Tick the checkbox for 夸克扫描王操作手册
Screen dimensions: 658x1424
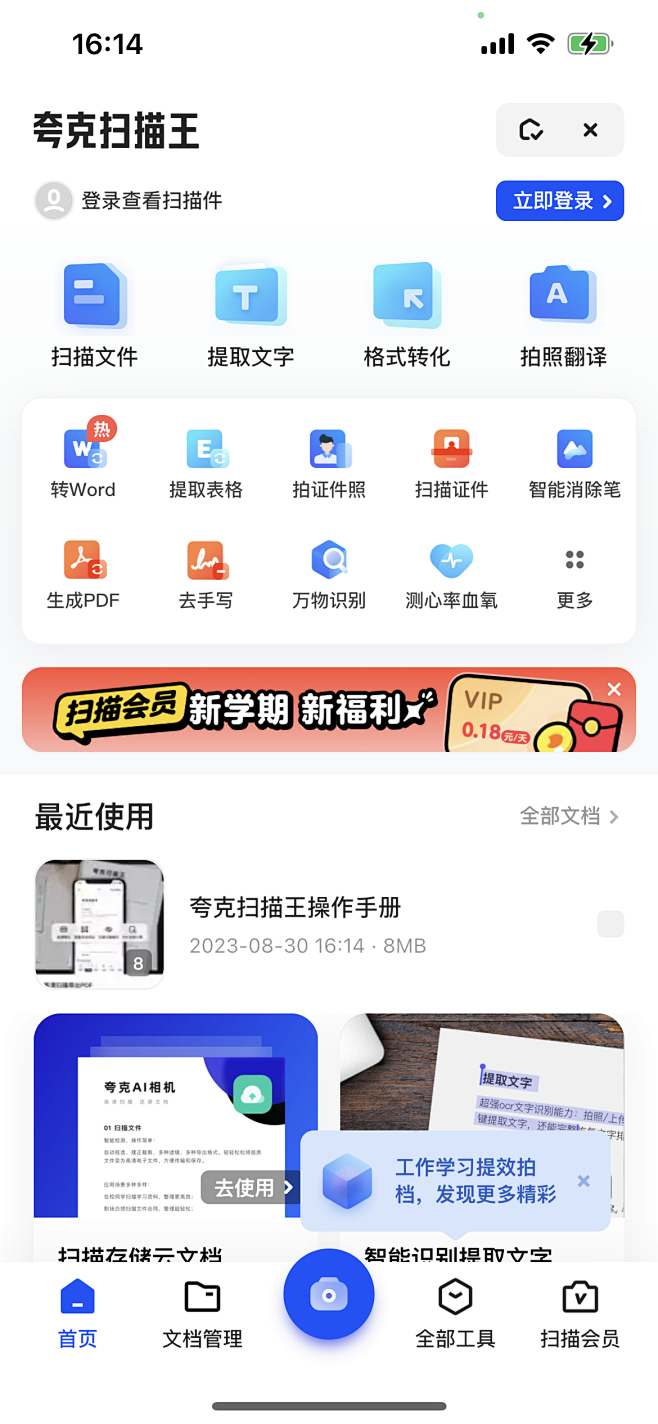pos(610,924)
